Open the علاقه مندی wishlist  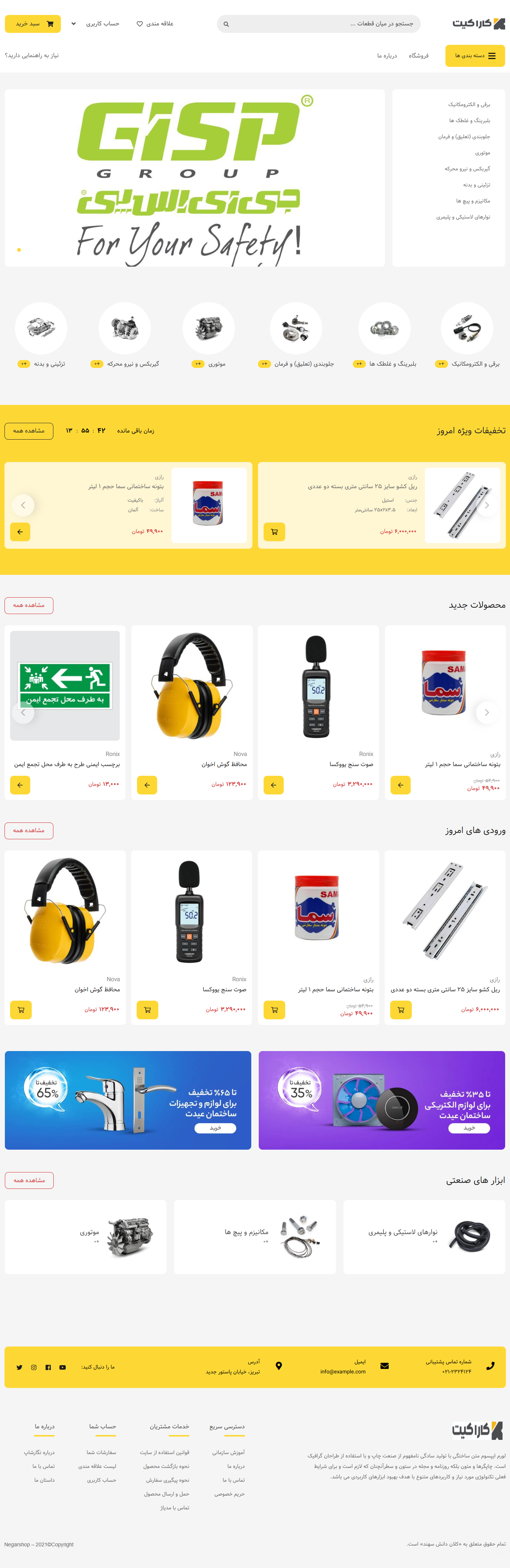click(155, 24)
